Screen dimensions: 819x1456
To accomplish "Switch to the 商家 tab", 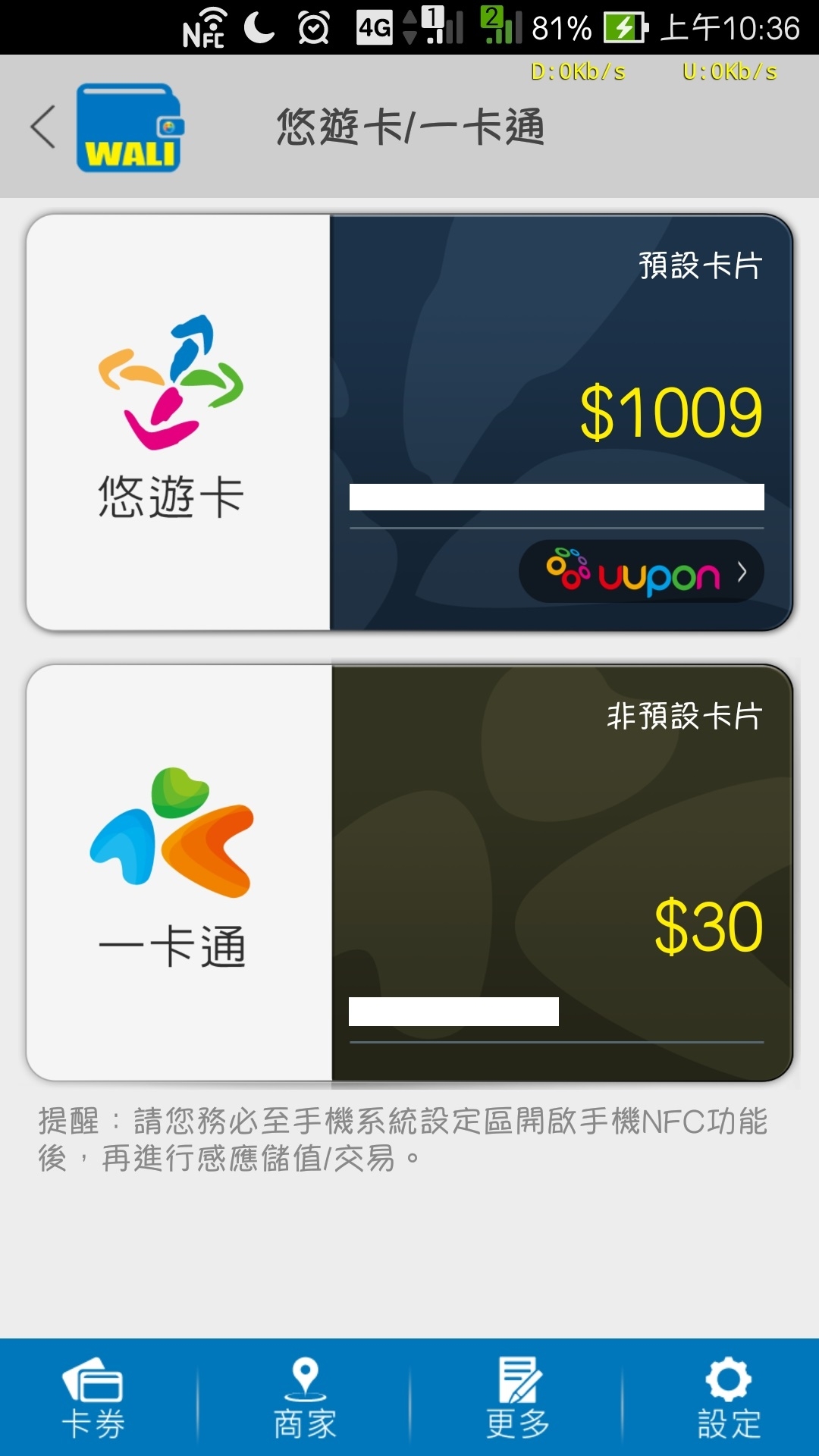I will [305, 1398].
